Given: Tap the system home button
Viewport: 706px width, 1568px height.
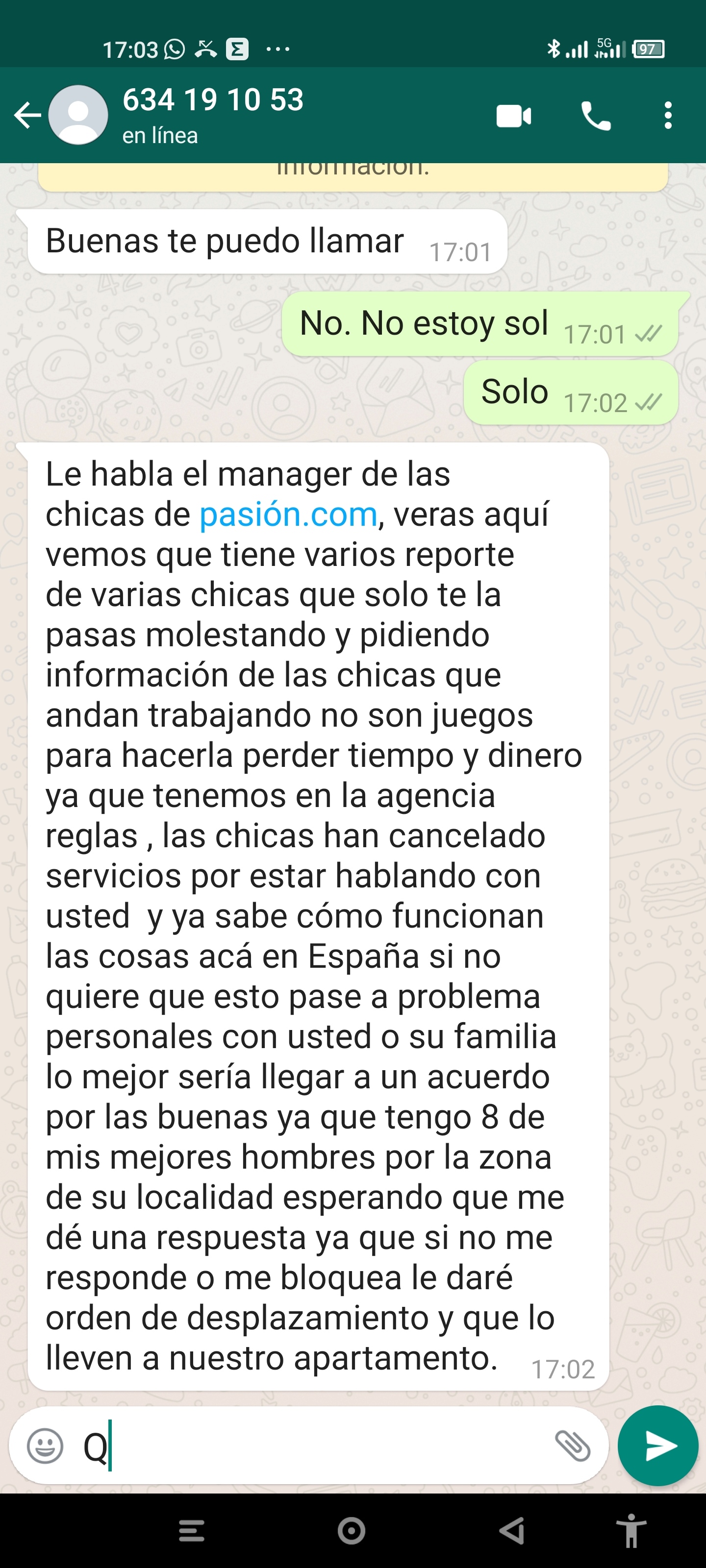Looking at the screenshot, I should point(352,1530).
